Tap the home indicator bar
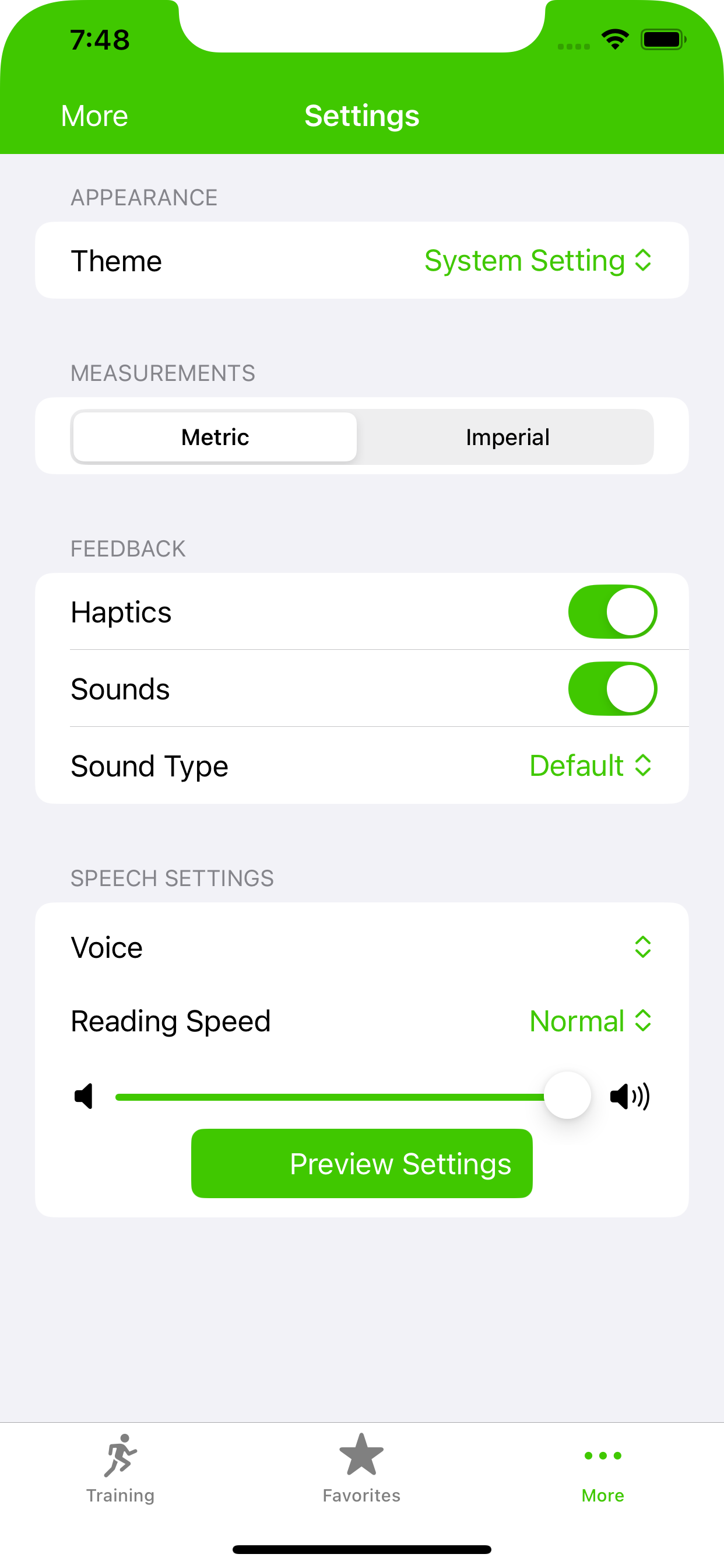The height and width of the screenshot is (1568, 724). [362, 1548]
